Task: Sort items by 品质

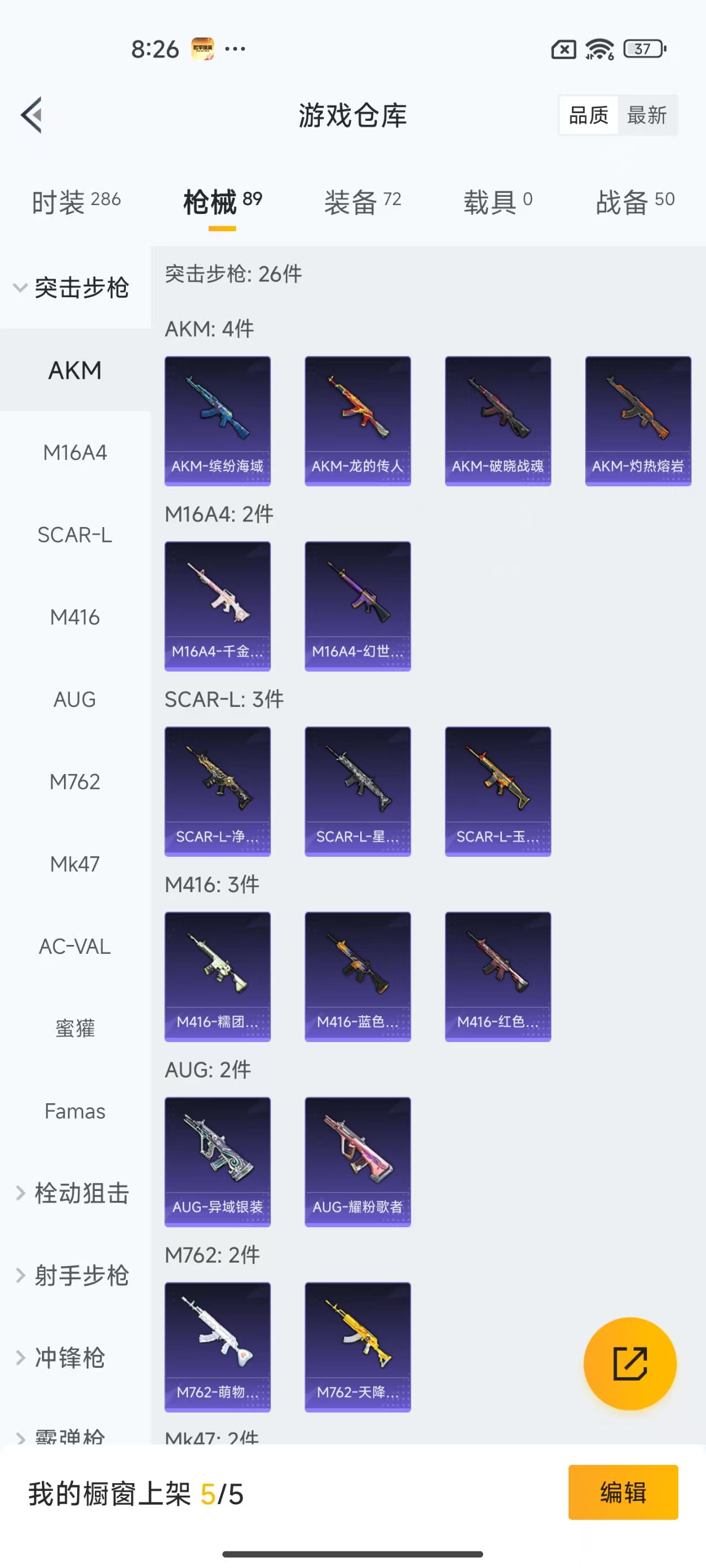Action: tap(588, 115)
